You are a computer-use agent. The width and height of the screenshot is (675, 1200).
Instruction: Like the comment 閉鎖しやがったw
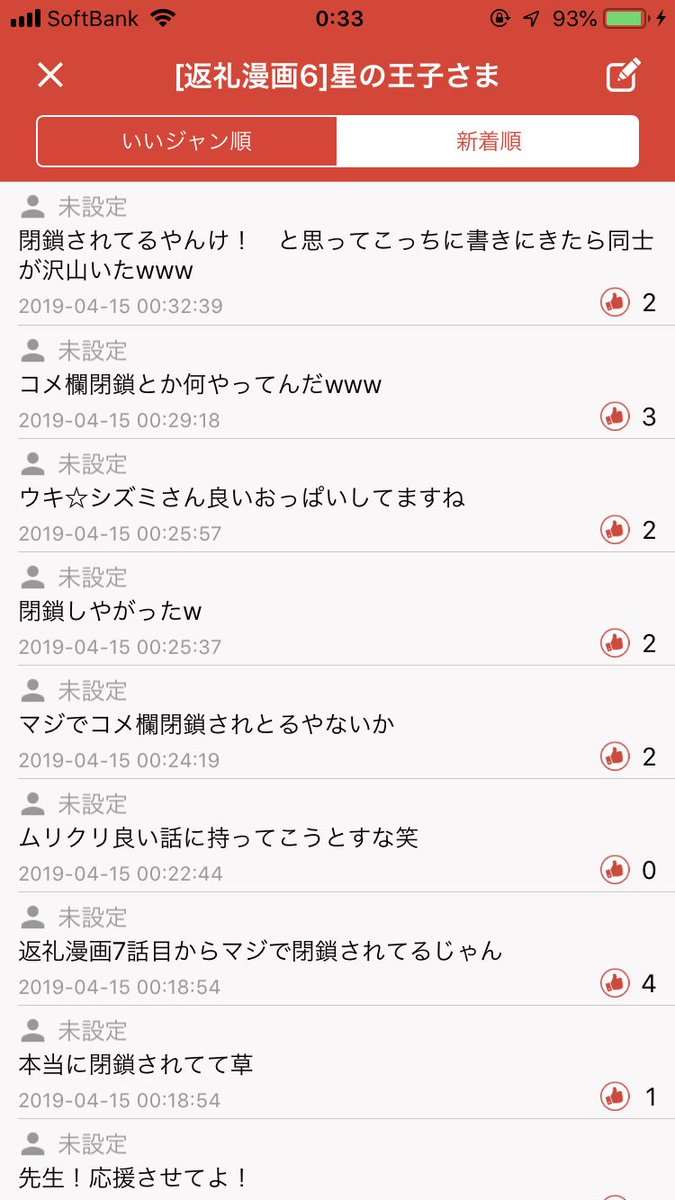[x=615, y=643]
